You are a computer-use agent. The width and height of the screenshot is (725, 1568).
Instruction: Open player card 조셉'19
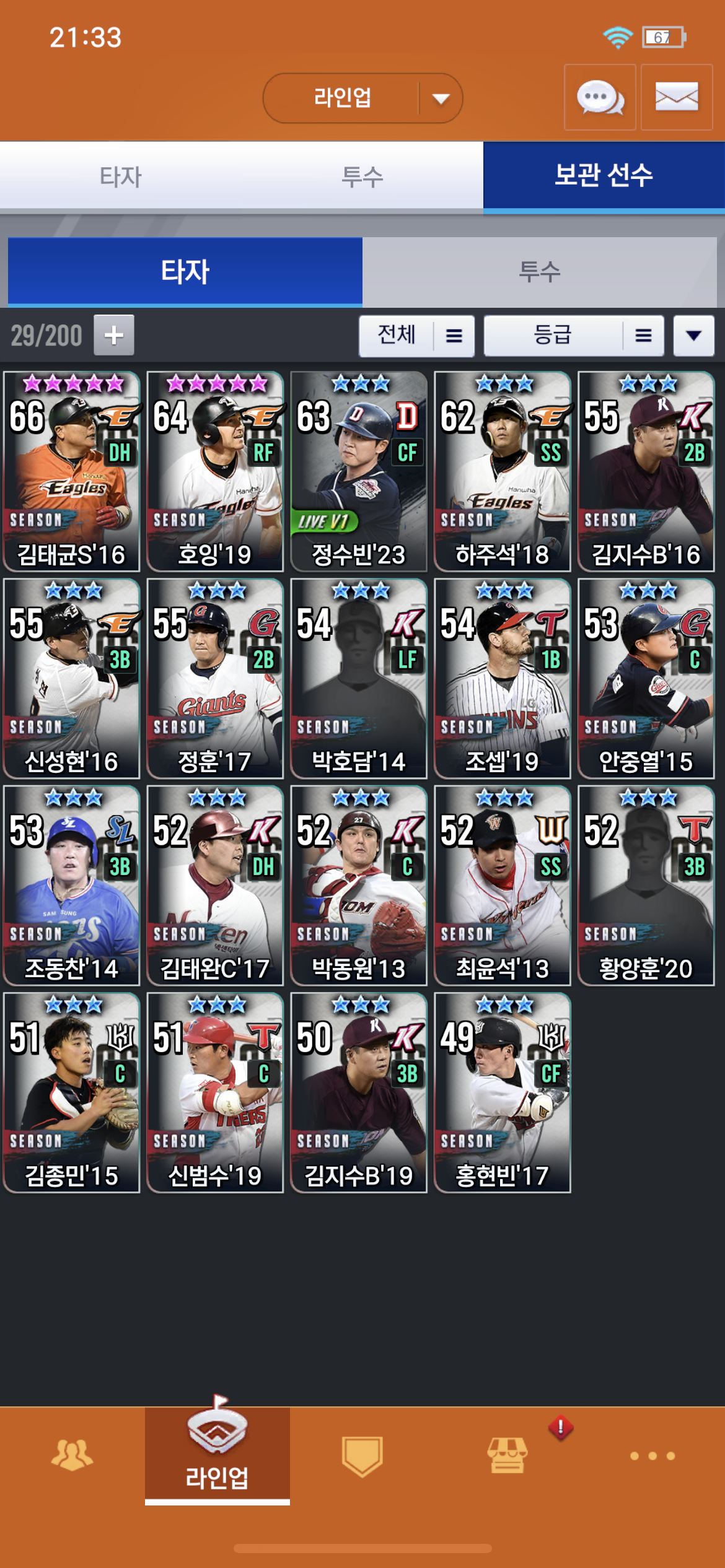pos(503,678)
